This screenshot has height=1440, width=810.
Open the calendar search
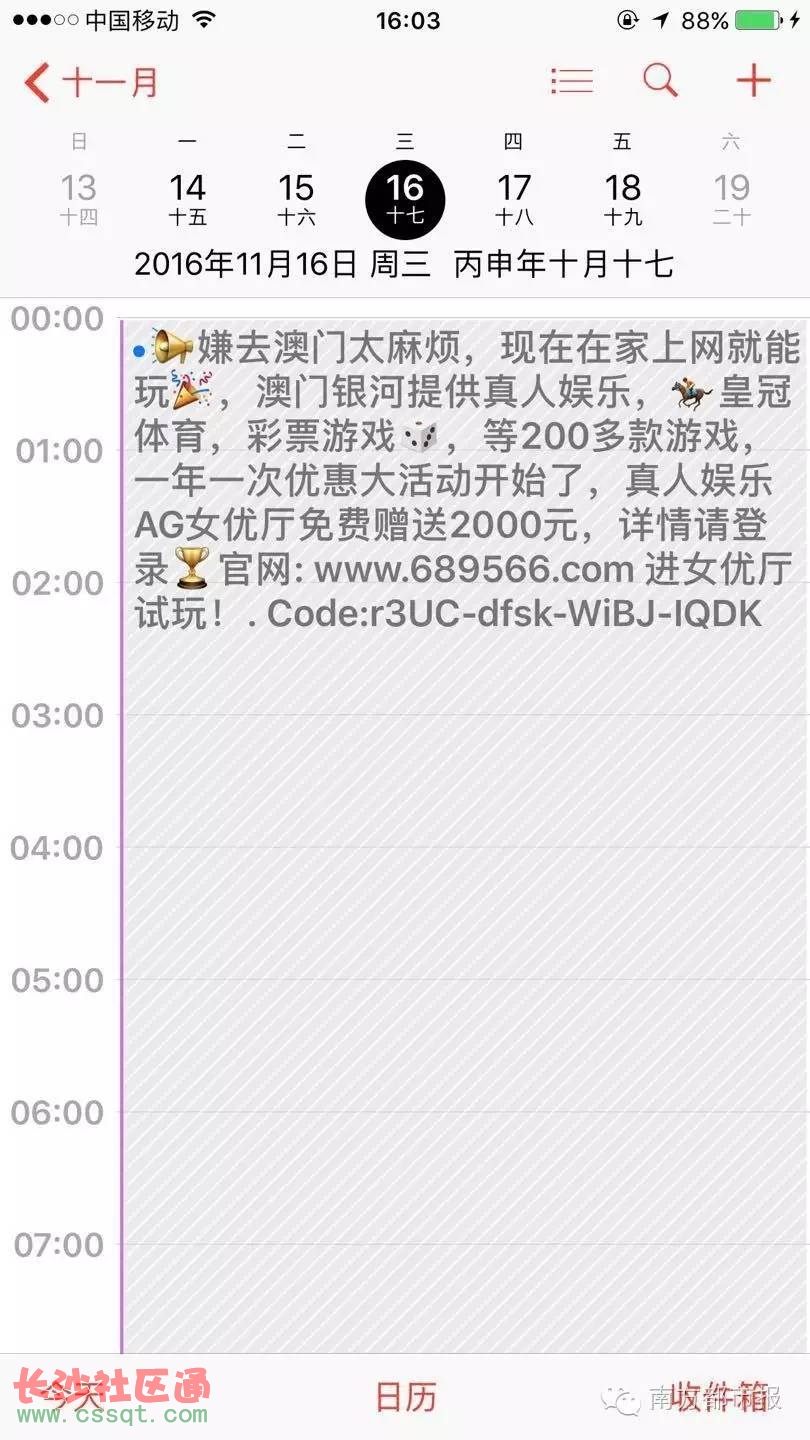(660, 80)
